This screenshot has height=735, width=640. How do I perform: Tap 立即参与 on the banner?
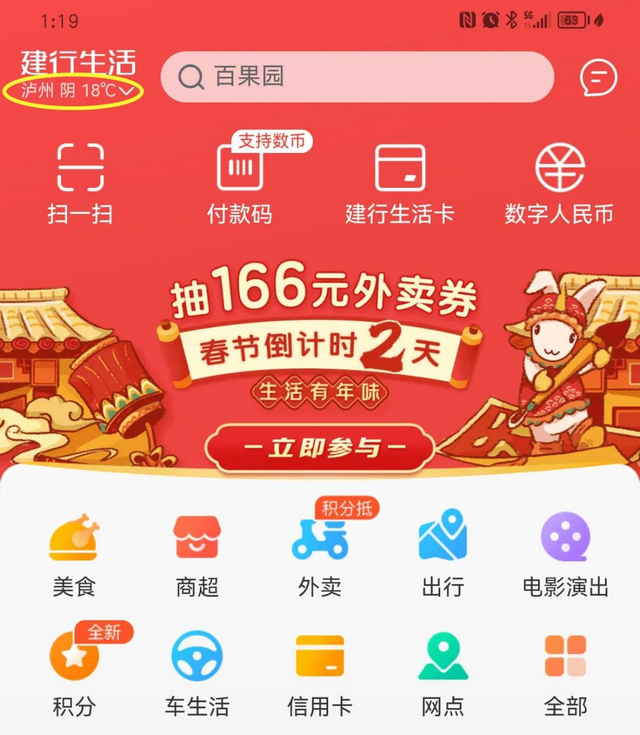click(x=320, y=448)
